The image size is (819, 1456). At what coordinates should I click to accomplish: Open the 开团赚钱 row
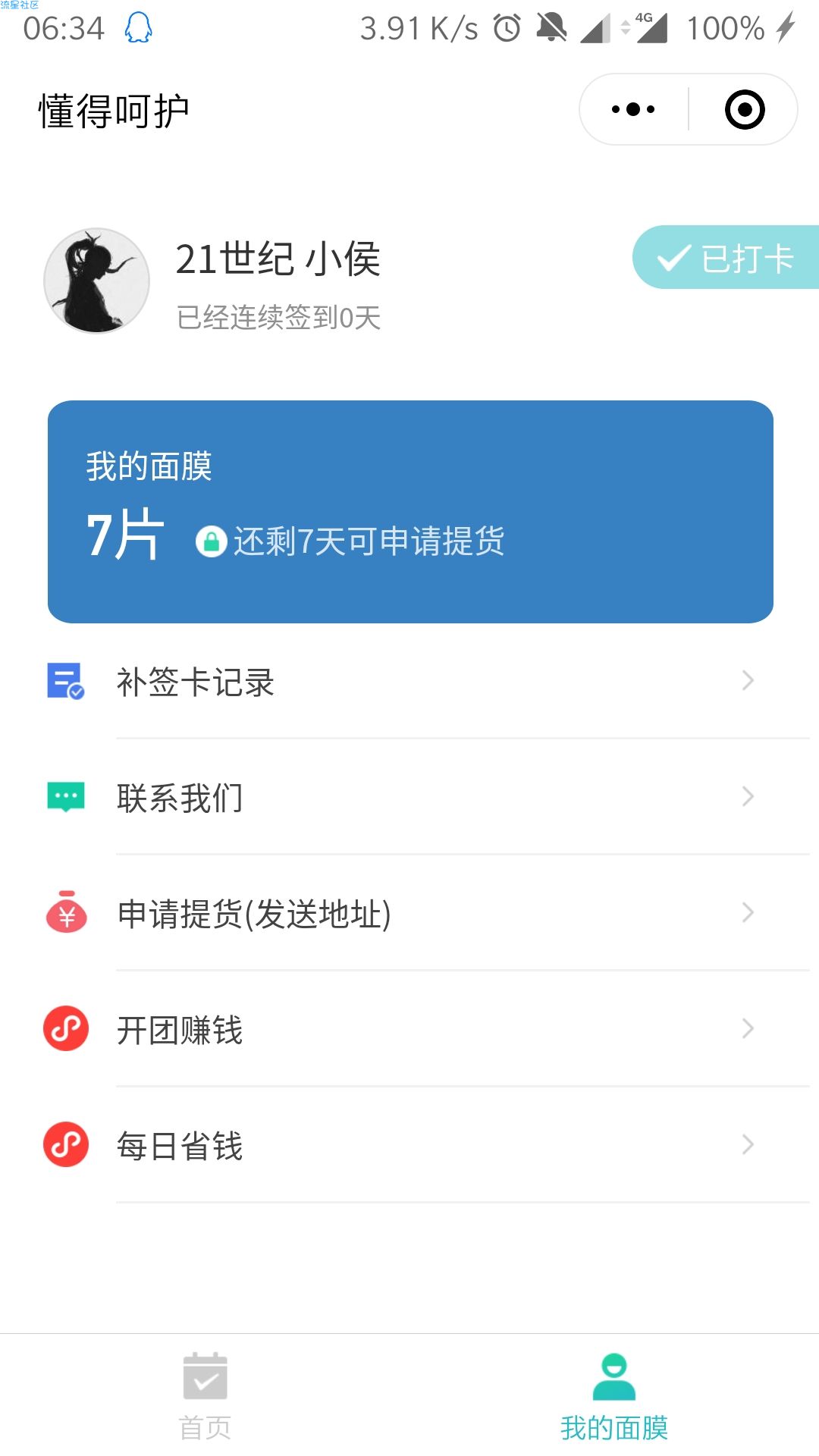409,1029
